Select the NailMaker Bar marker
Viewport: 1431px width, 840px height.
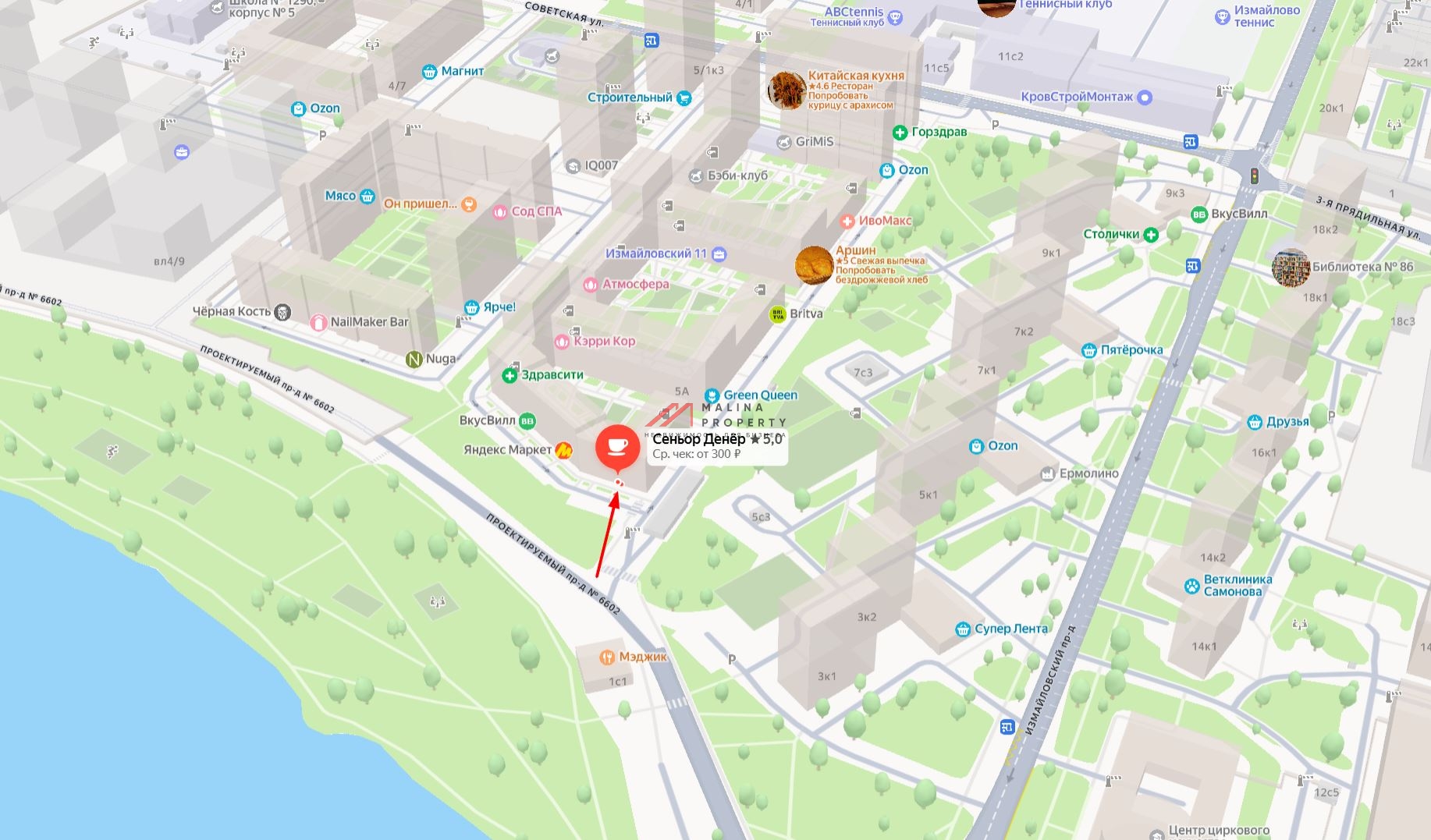pyautogui.click(x=318, y=322)
